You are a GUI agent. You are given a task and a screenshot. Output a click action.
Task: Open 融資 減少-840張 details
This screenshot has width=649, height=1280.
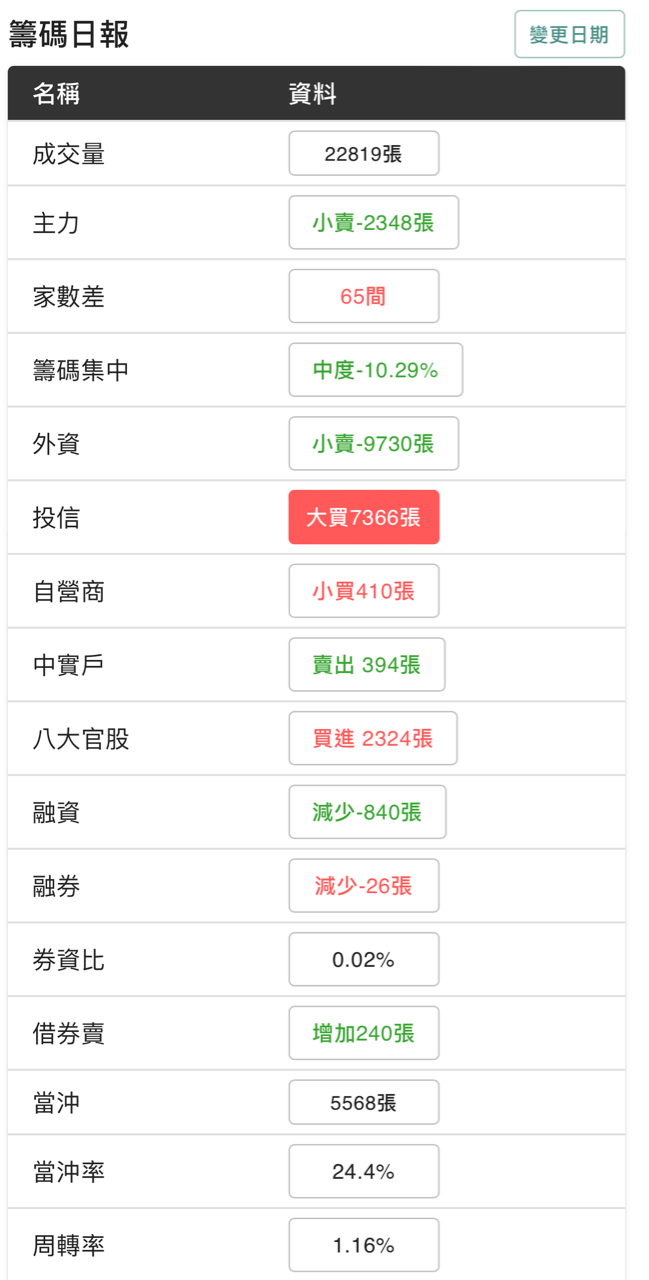(367, 812)
